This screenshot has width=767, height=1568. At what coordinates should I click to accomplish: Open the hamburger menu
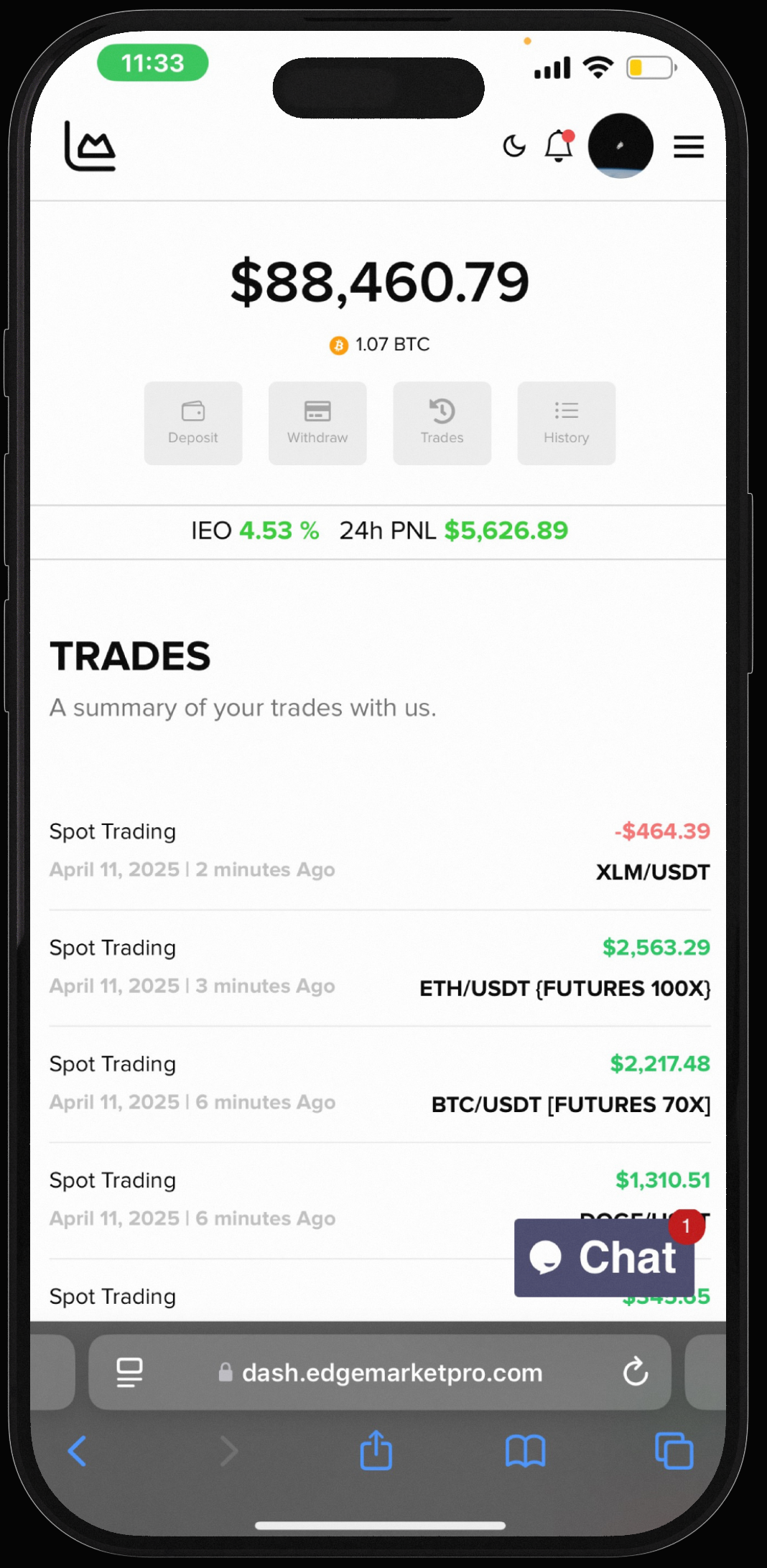point(688,147)
